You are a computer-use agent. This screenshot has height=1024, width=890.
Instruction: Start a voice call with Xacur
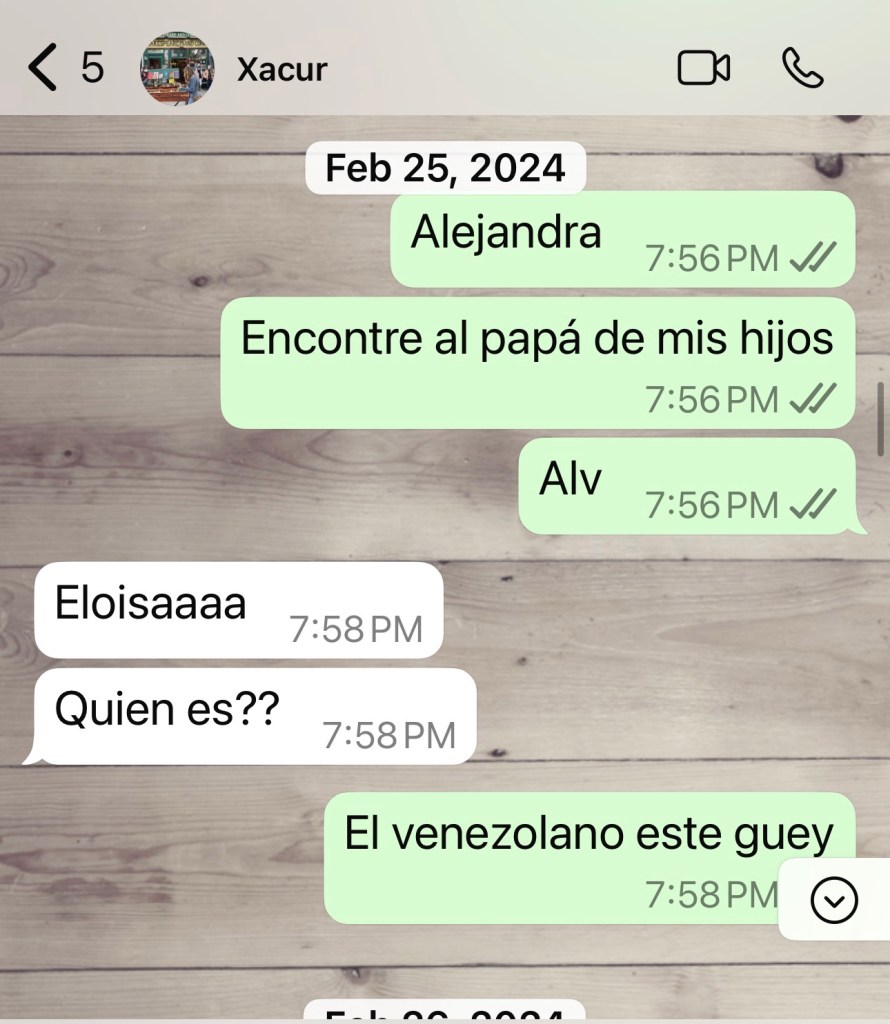[x=802, y=68]
